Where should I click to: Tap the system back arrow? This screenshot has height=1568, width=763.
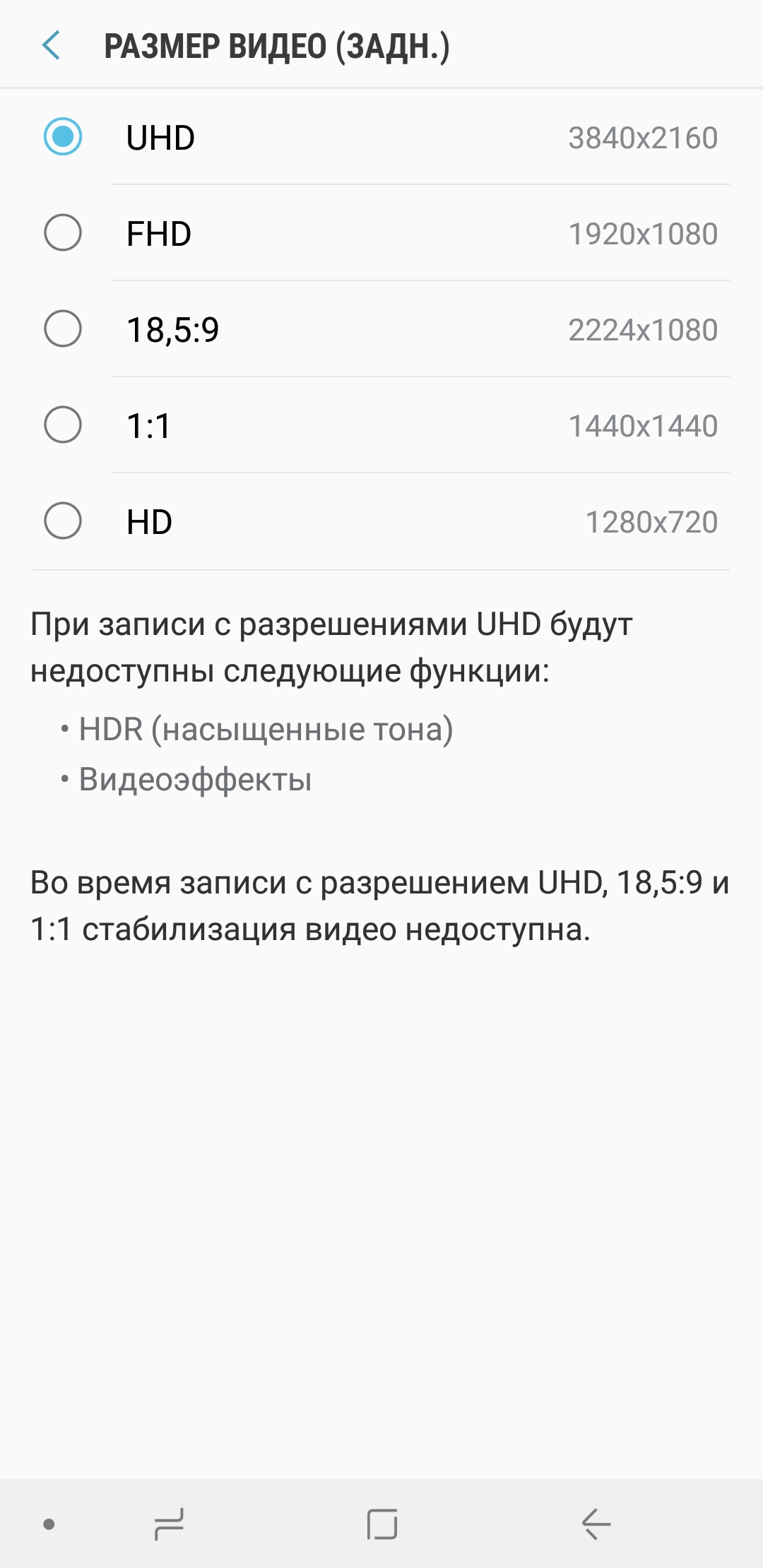click(x=596, y=1524)
